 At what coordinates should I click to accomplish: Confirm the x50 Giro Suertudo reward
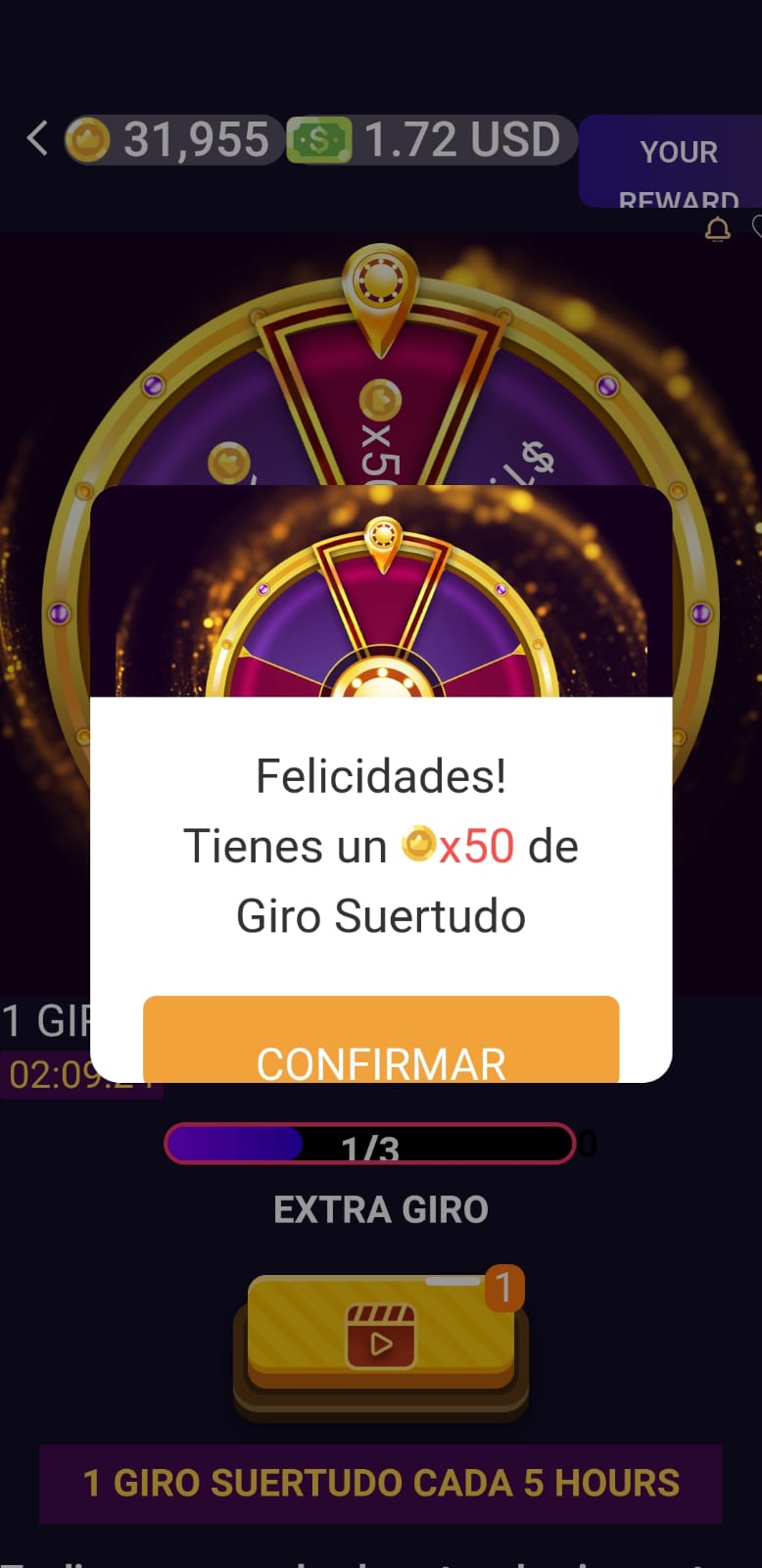[381, 1043]
